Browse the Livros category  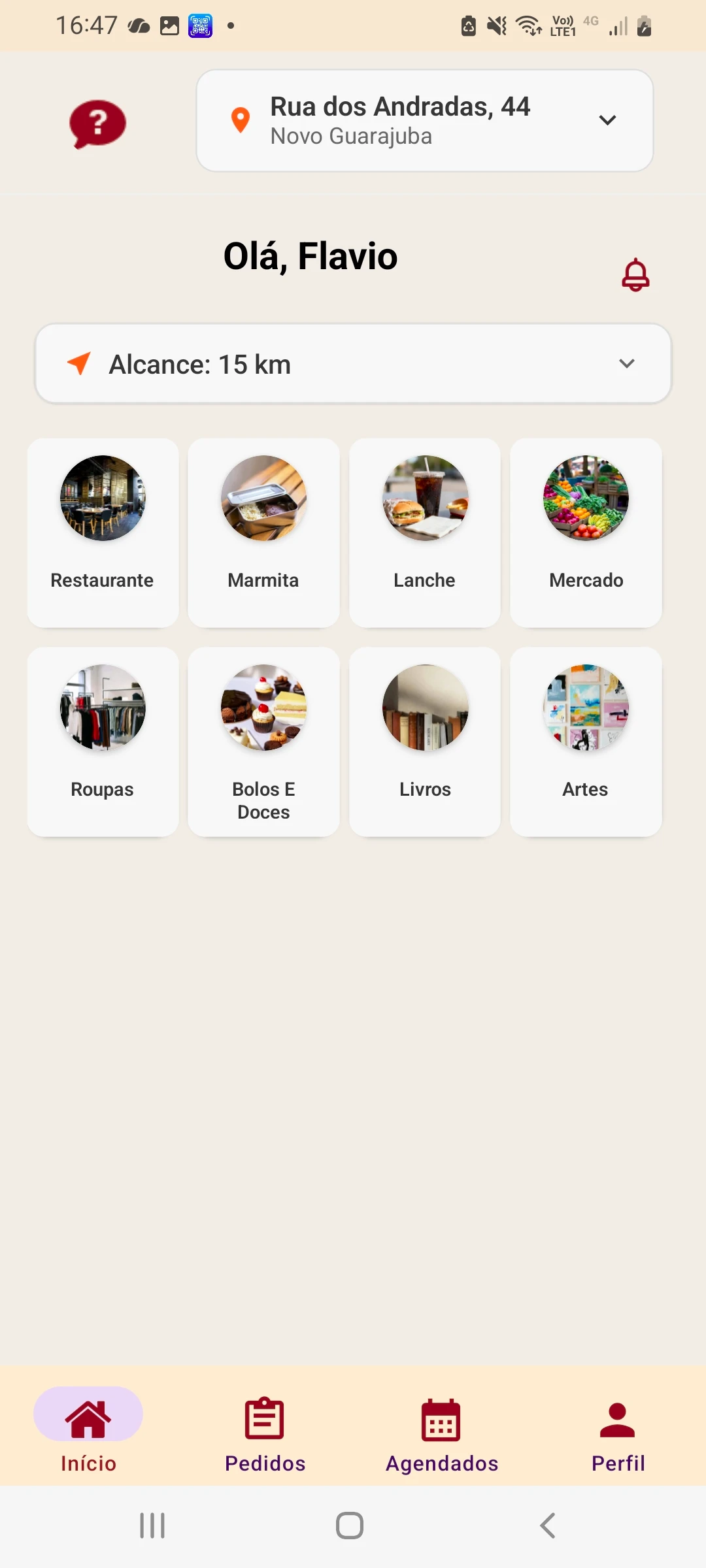point(425,742)
